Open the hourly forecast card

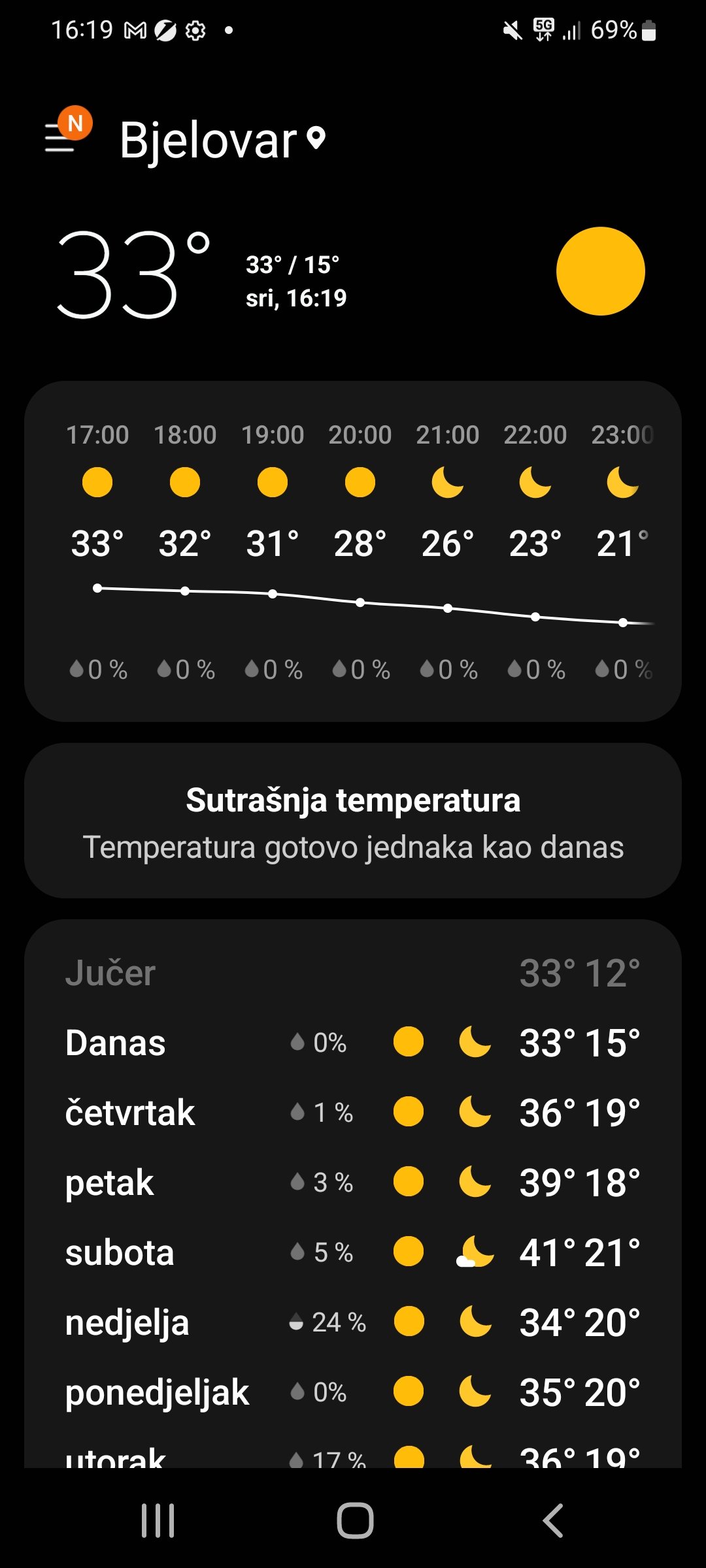point(353,551)
